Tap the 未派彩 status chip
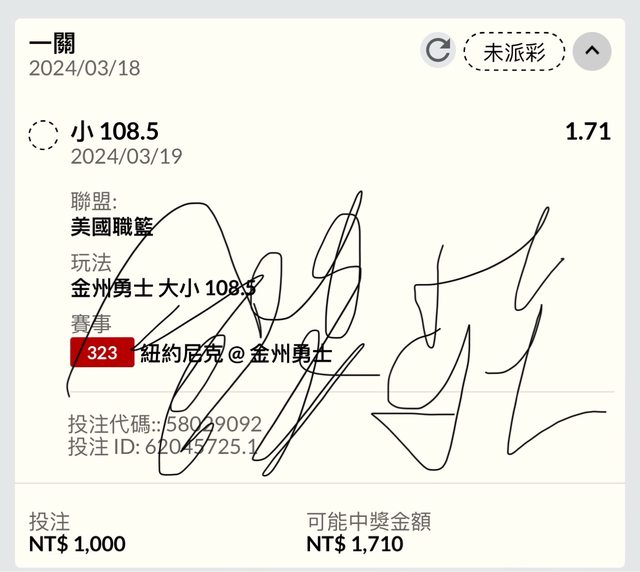 [x=514, y=51]
